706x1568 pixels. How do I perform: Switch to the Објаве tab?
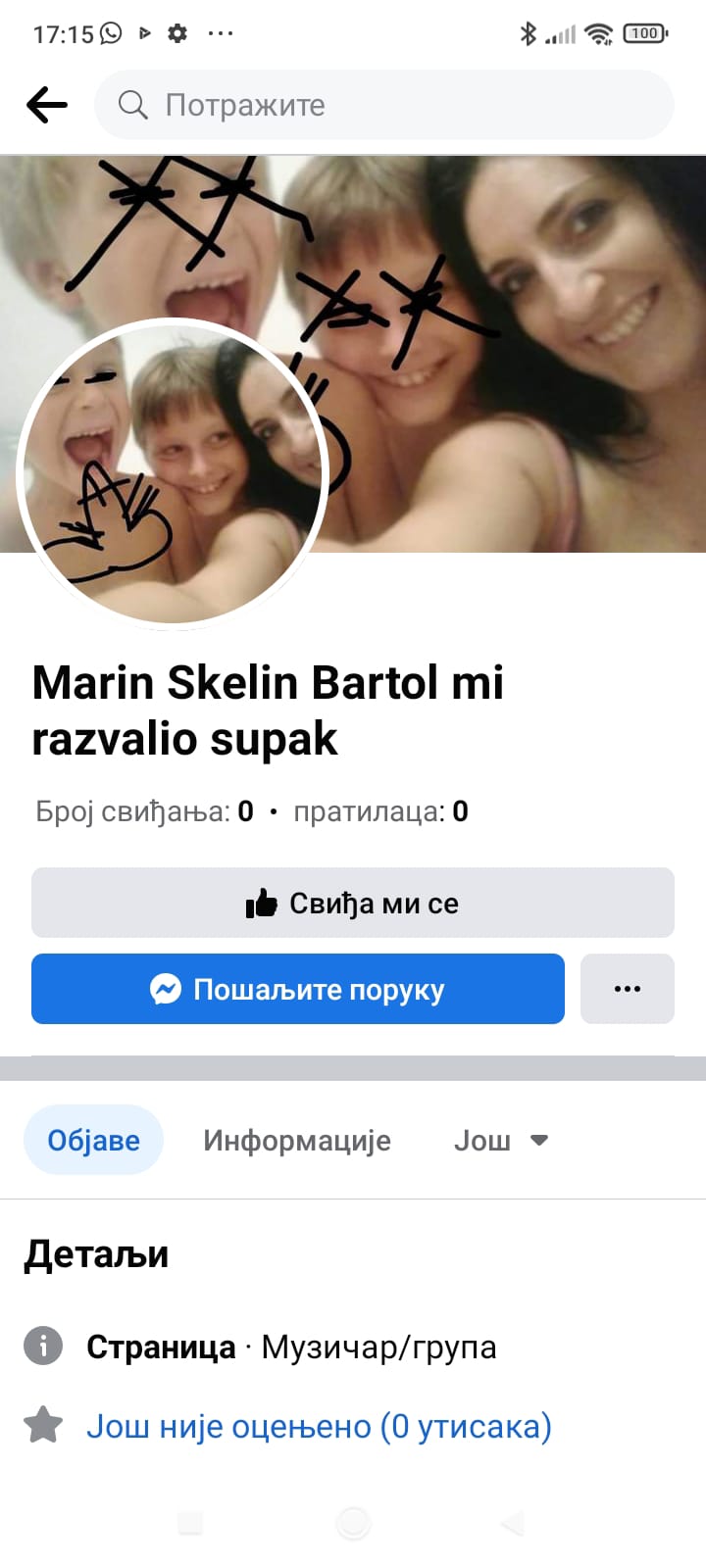coord(93,1140)
